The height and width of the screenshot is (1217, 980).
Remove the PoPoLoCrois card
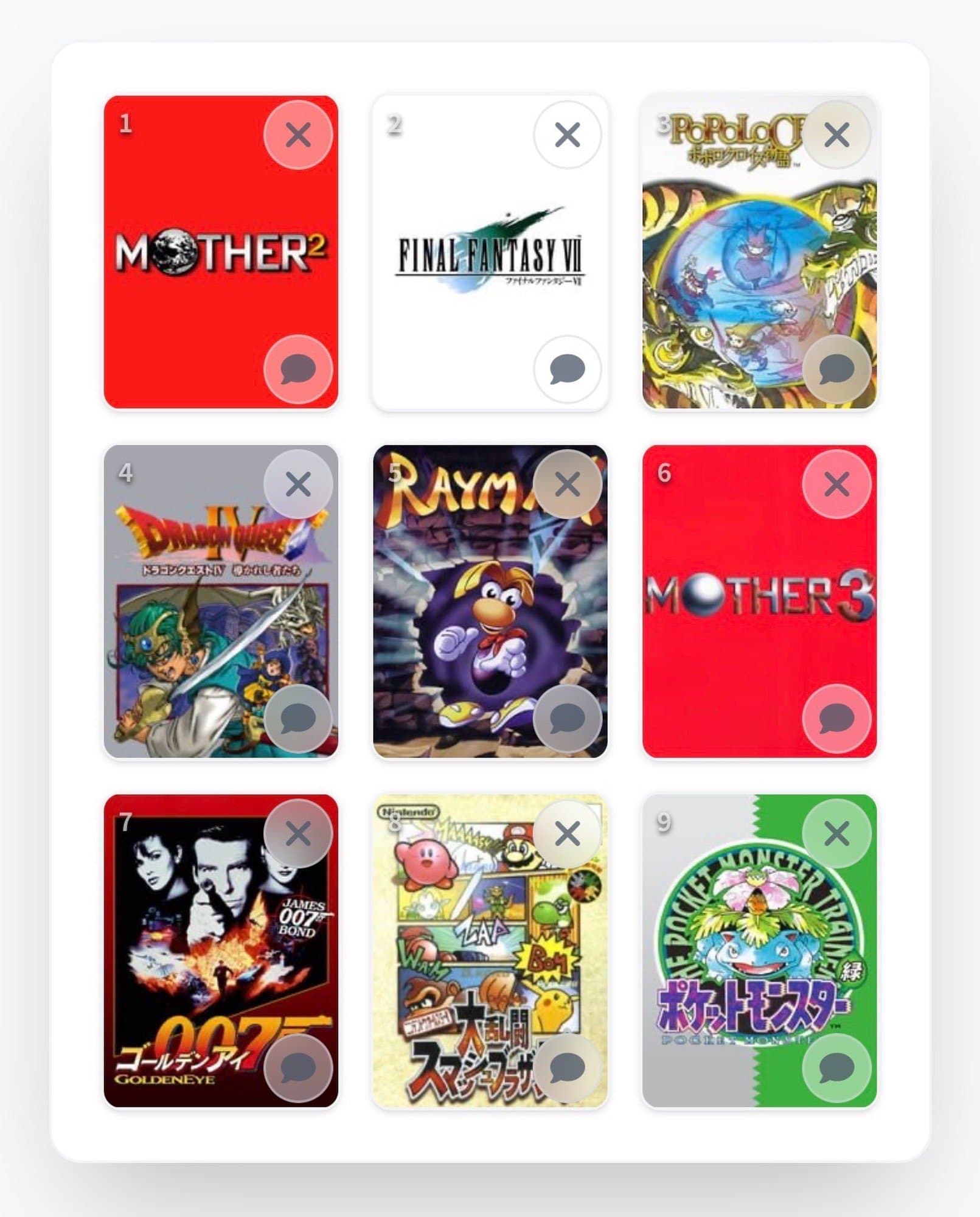click(x=836, y=134)
